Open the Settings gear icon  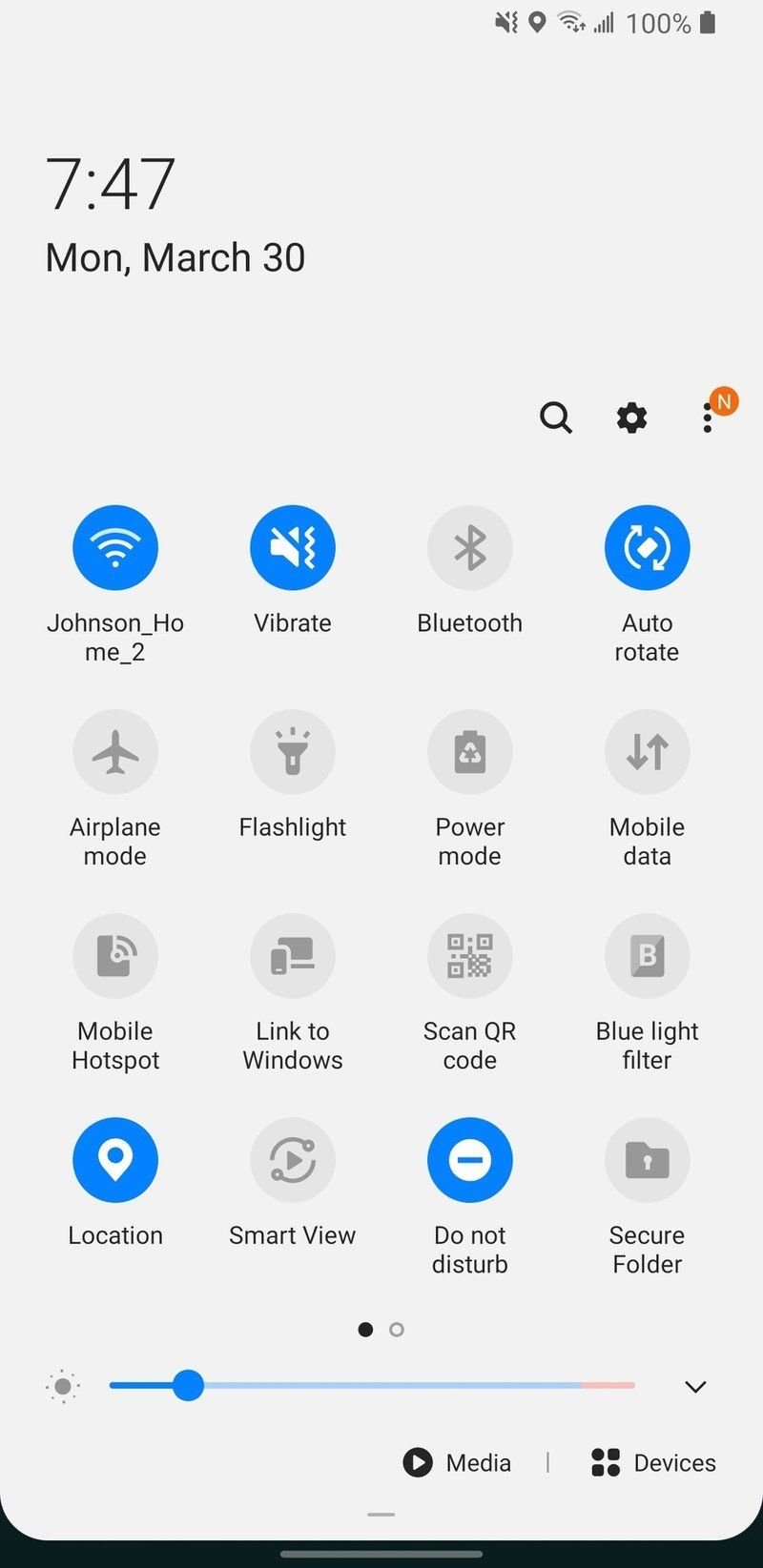630,417
